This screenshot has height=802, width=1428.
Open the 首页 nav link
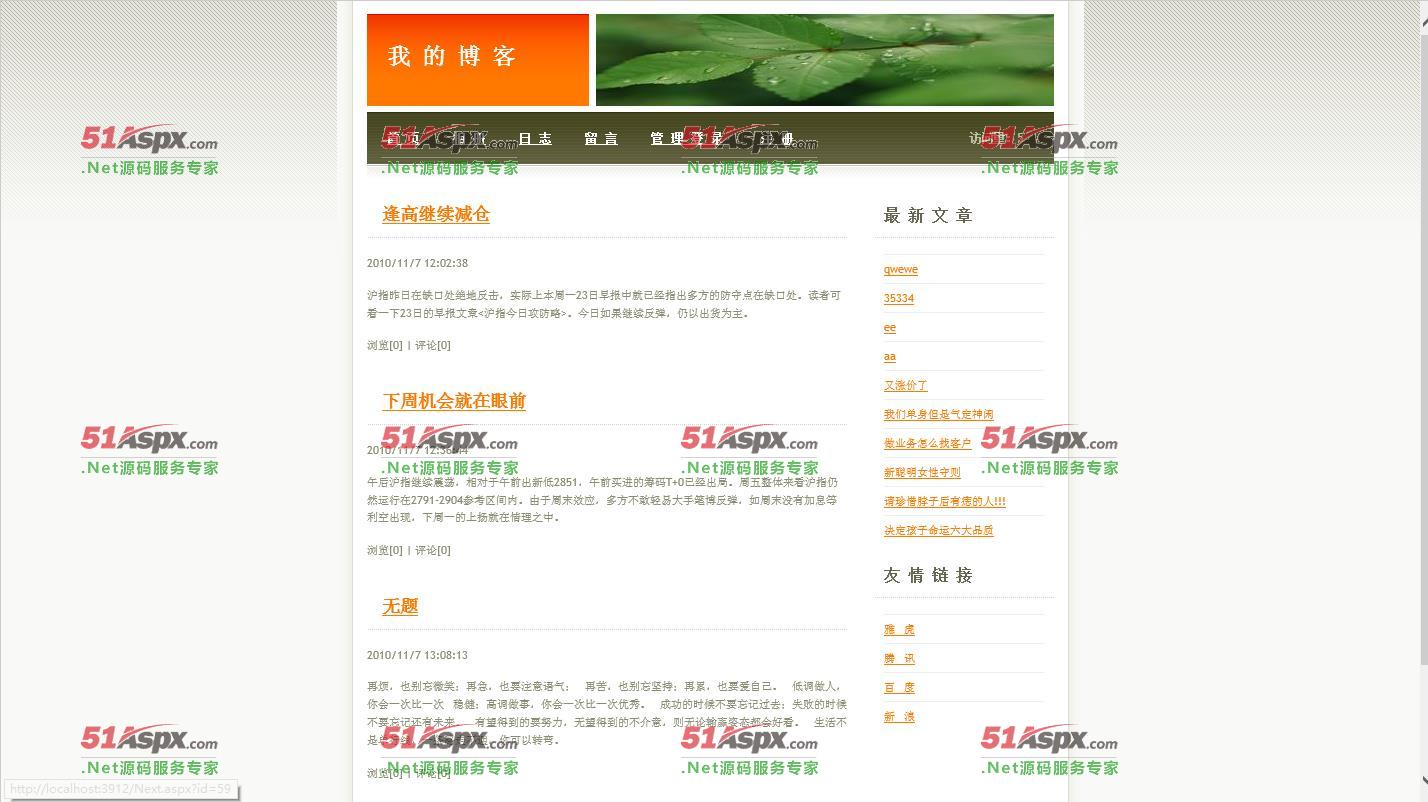402,139
